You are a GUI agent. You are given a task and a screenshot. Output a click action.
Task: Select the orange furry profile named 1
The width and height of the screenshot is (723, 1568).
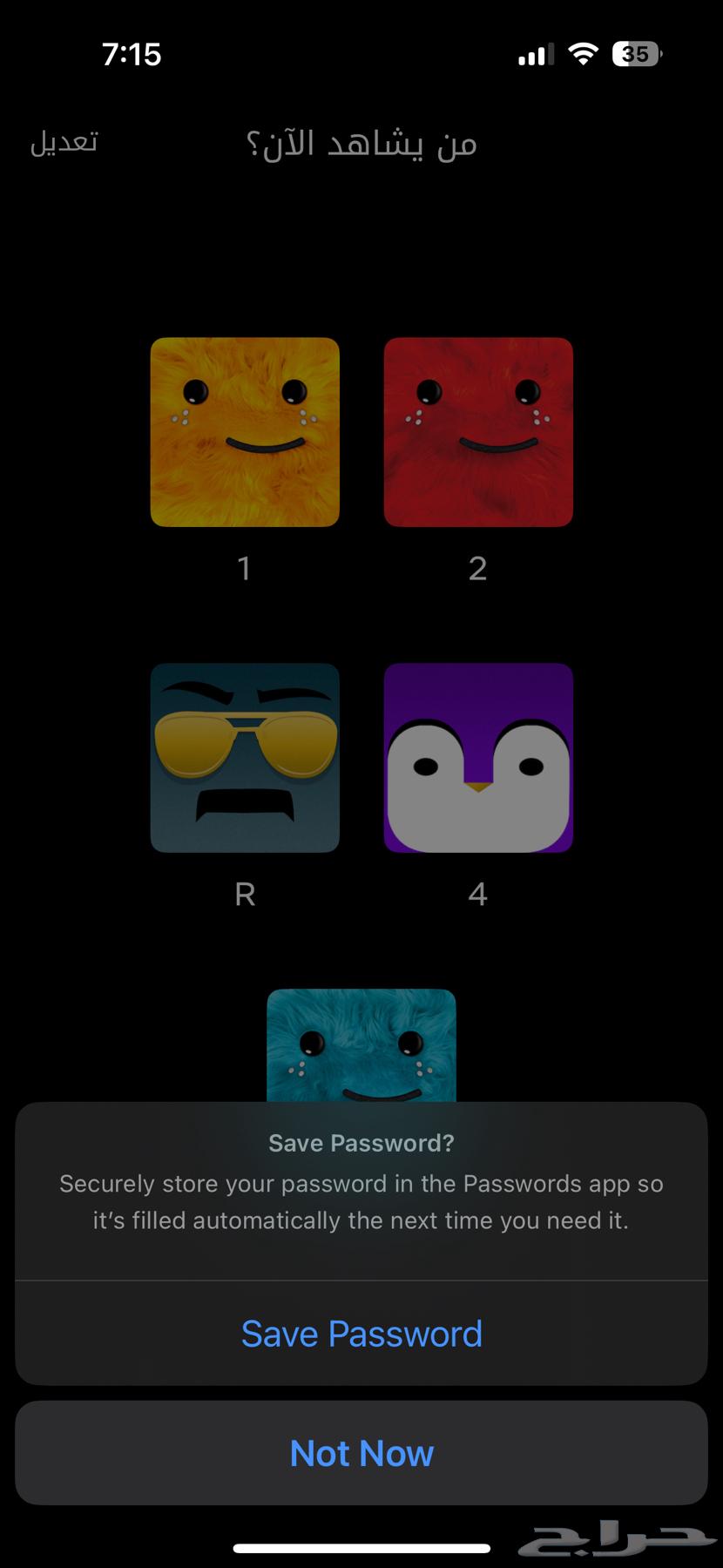click(245, 432)
